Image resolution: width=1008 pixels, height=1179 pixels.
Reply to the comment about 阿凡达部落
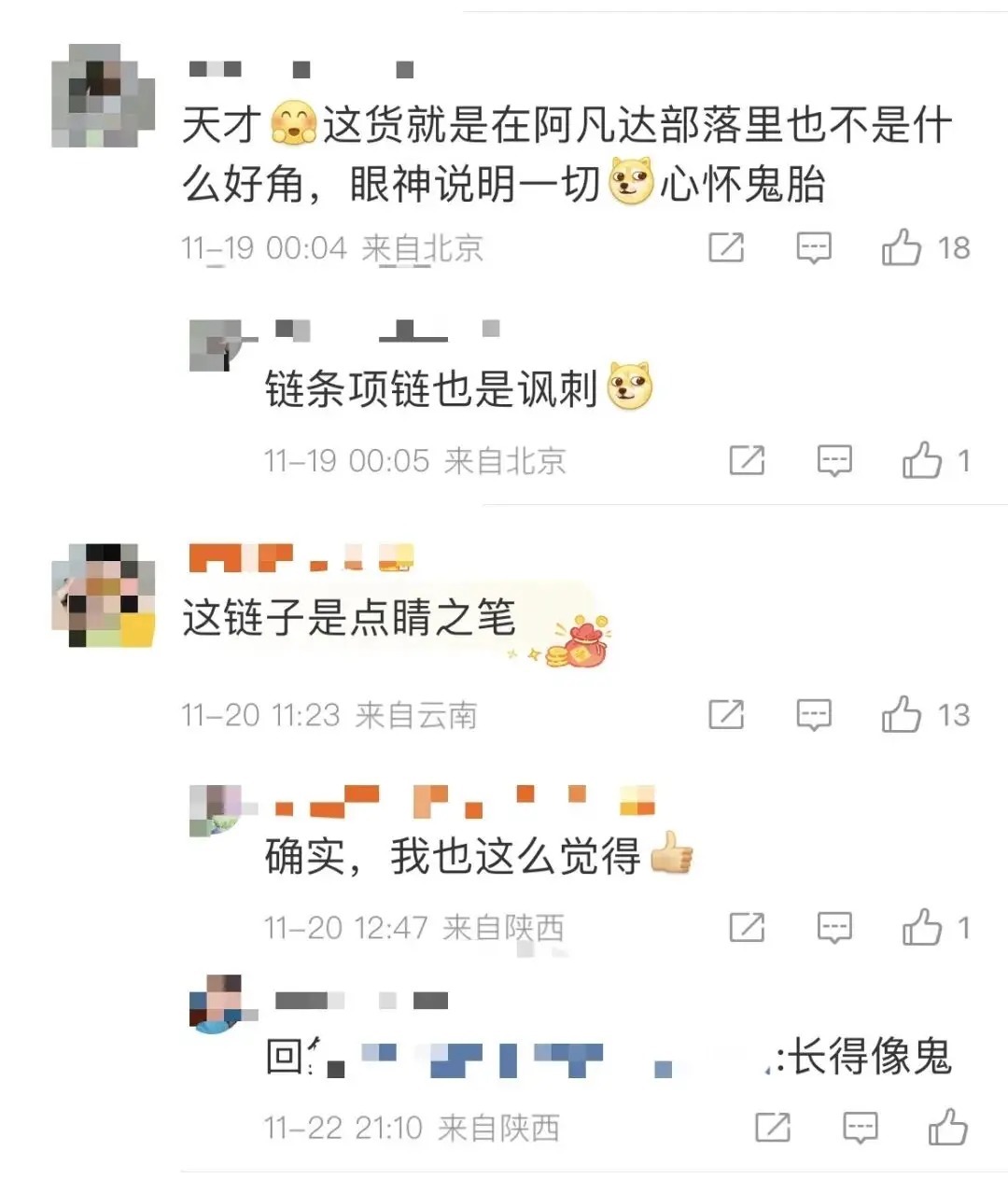[x=813, y=247]
